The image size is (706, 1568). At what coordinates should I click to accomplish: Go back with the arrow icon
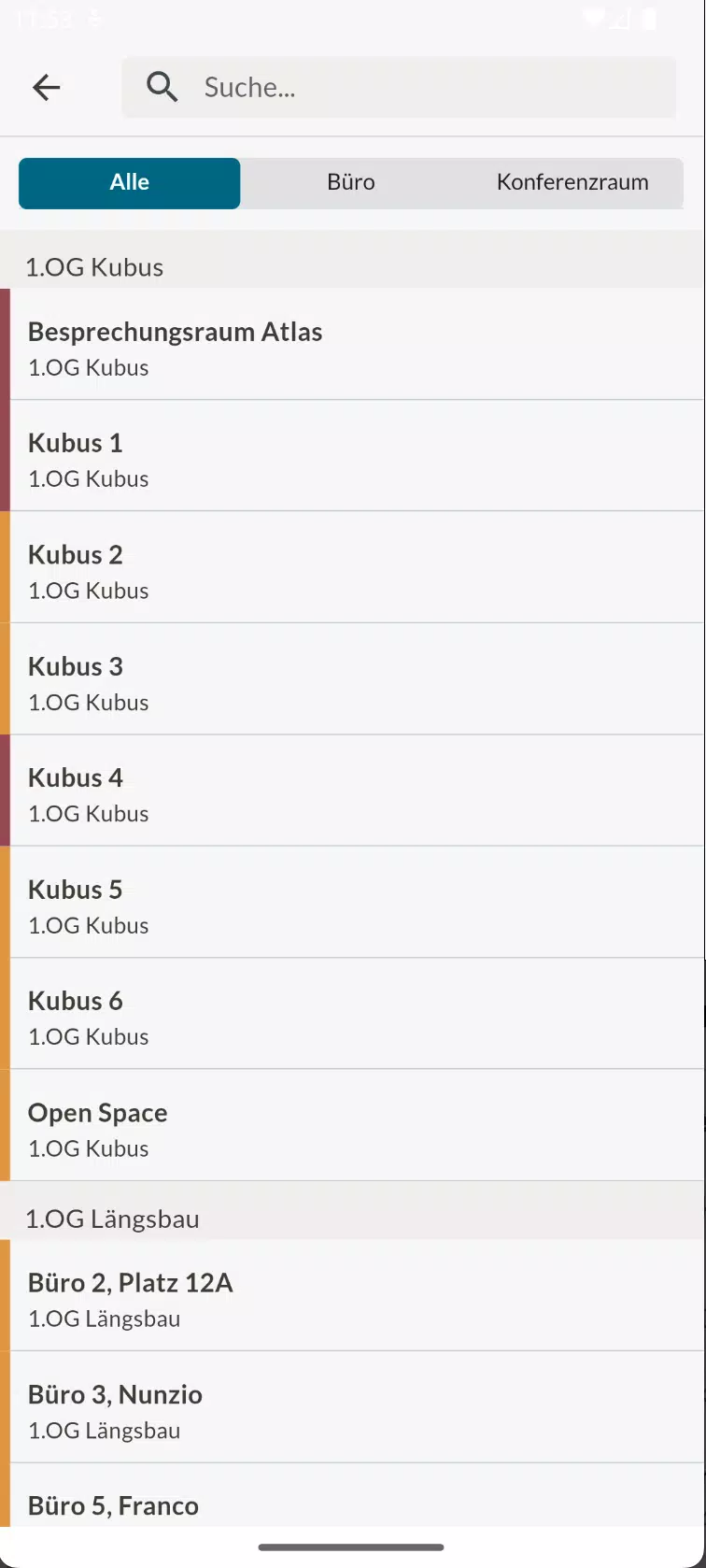pos(46,87)
